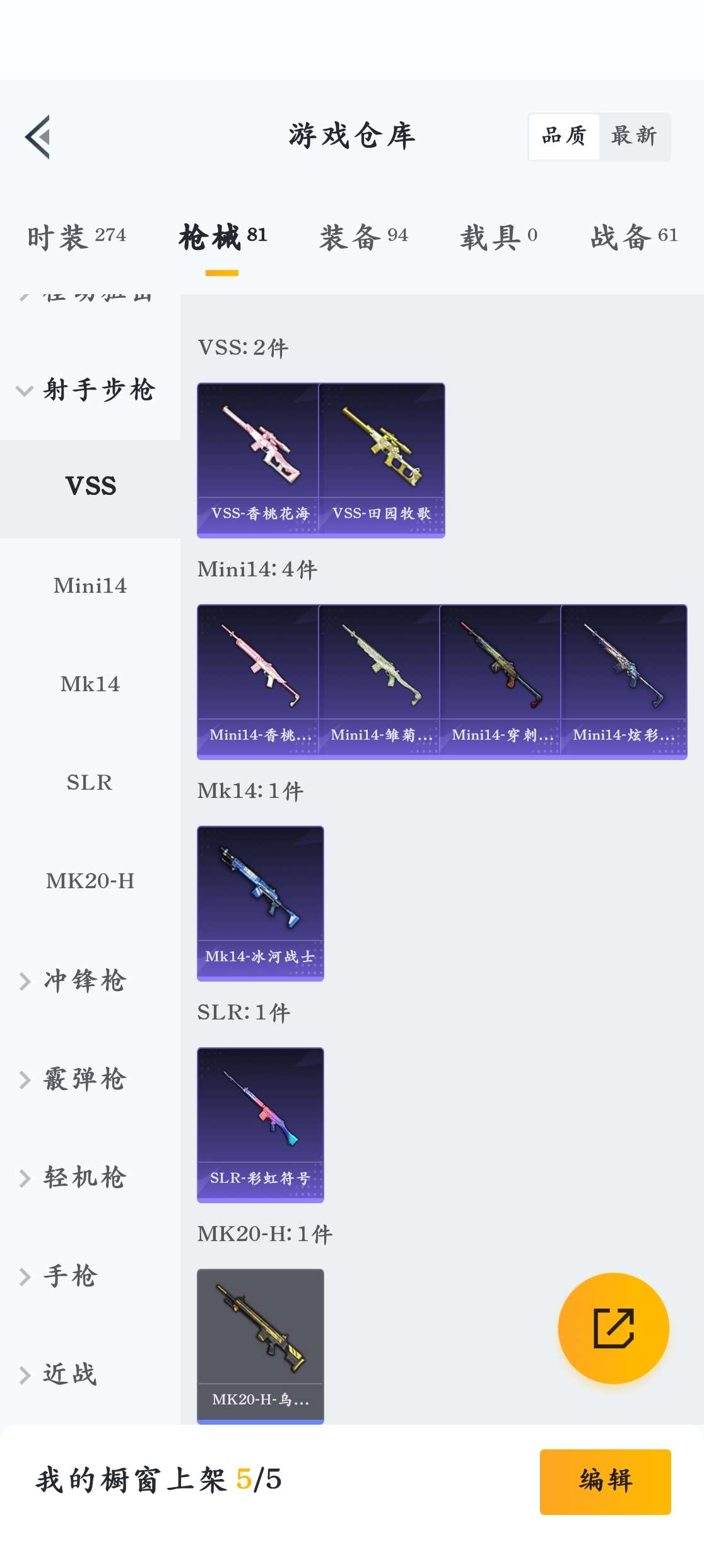Image resolution: width=704 pixels, height=1568 pixels.
Task: Tap the yellow share floating button
Action: click(x=613, y=1328)
